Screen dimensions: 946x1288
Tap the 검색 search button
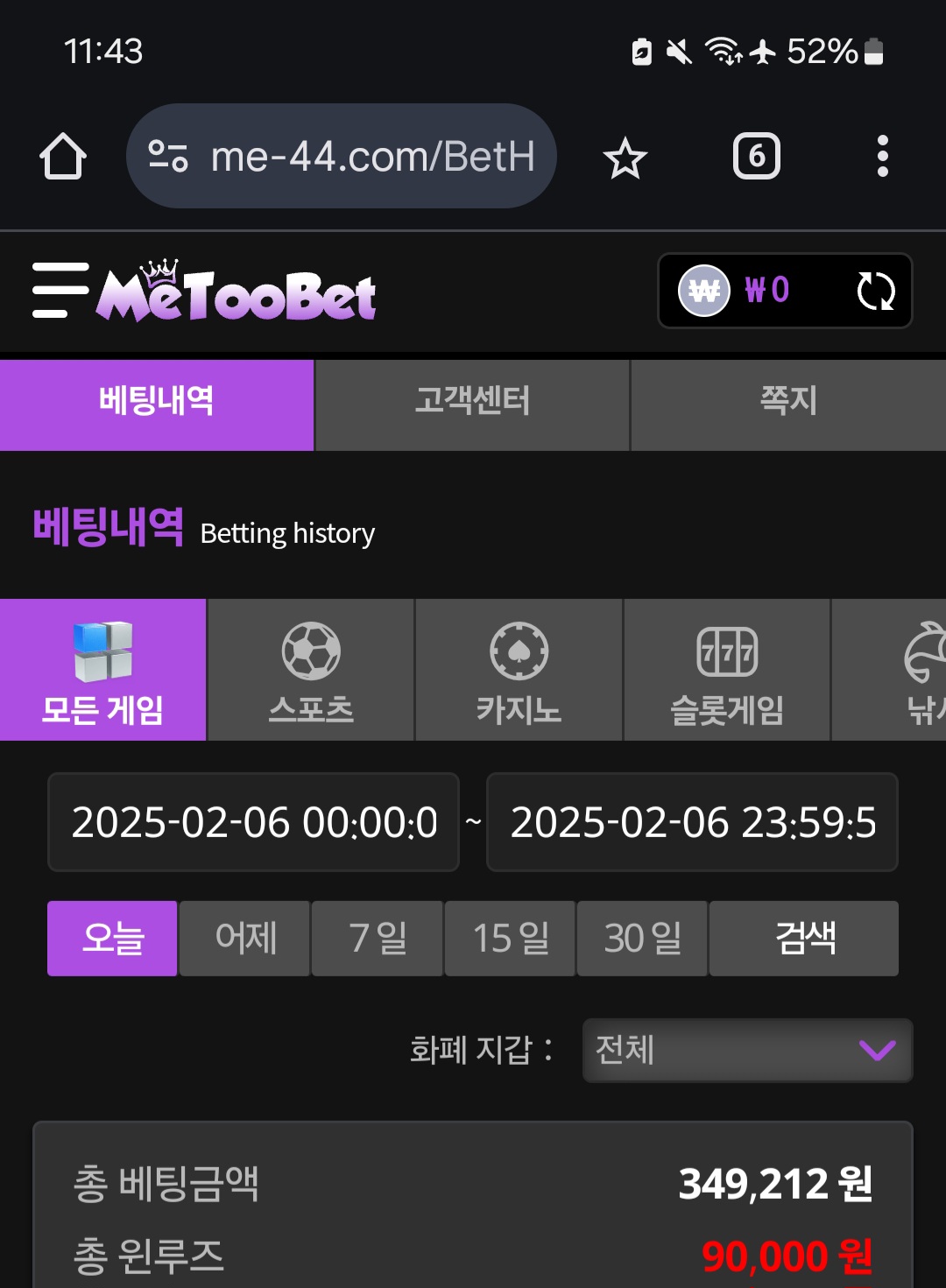click(804, 939)
